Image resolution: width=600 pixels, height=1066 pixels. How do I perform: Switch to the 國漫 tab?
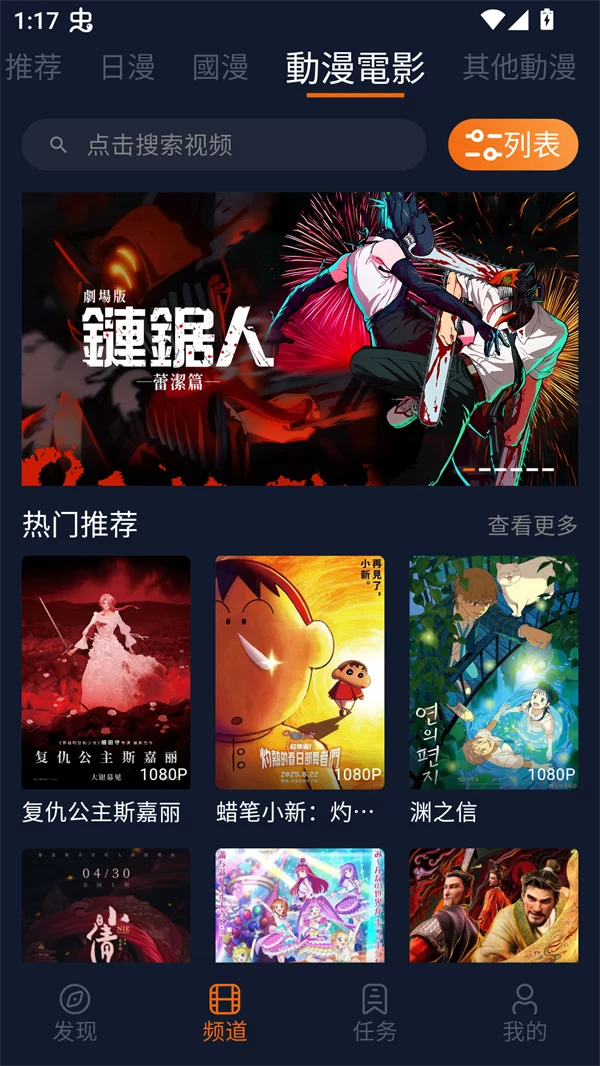point(220,67)
